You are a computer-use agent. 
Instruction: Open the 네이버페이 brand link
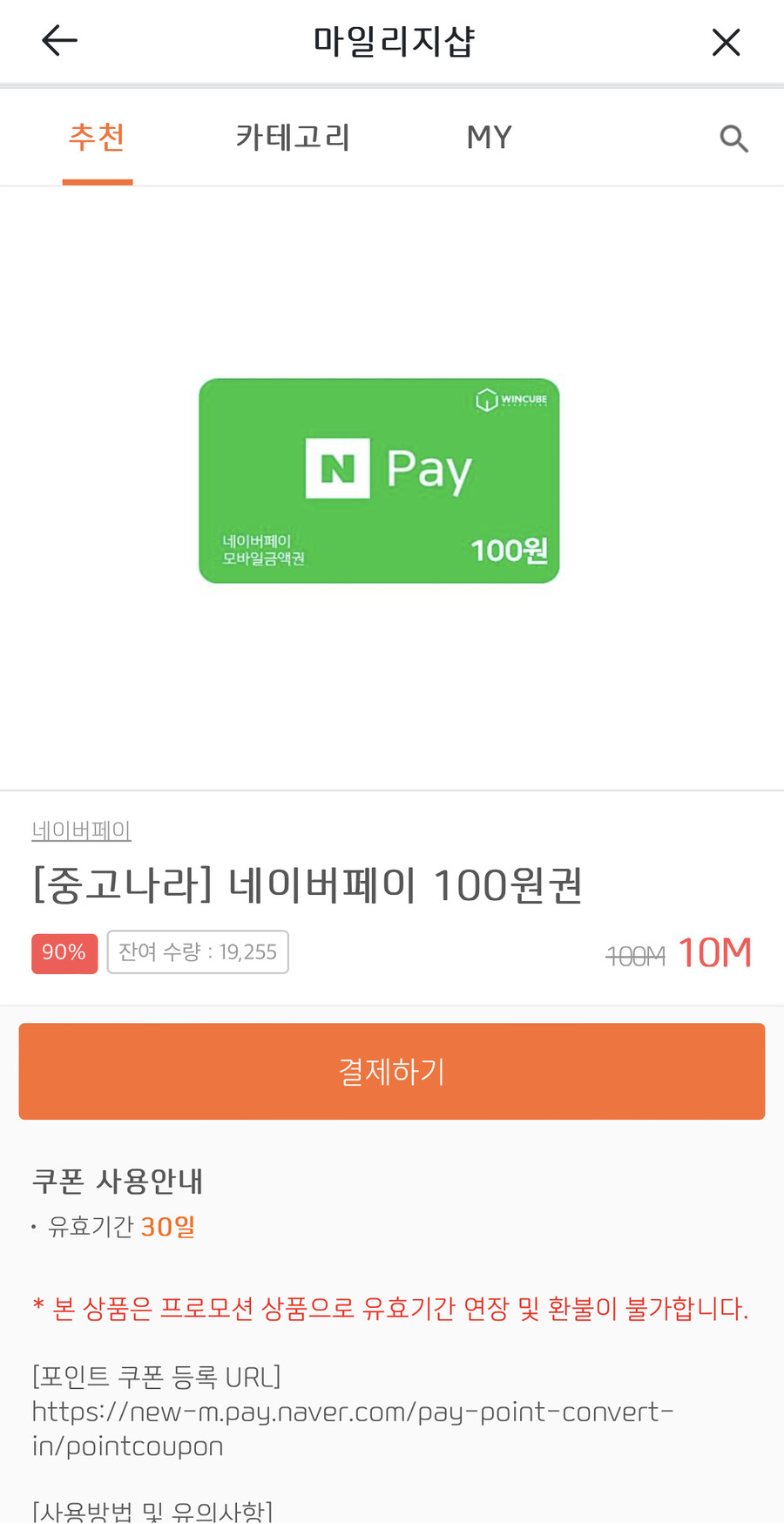(81, 830)
